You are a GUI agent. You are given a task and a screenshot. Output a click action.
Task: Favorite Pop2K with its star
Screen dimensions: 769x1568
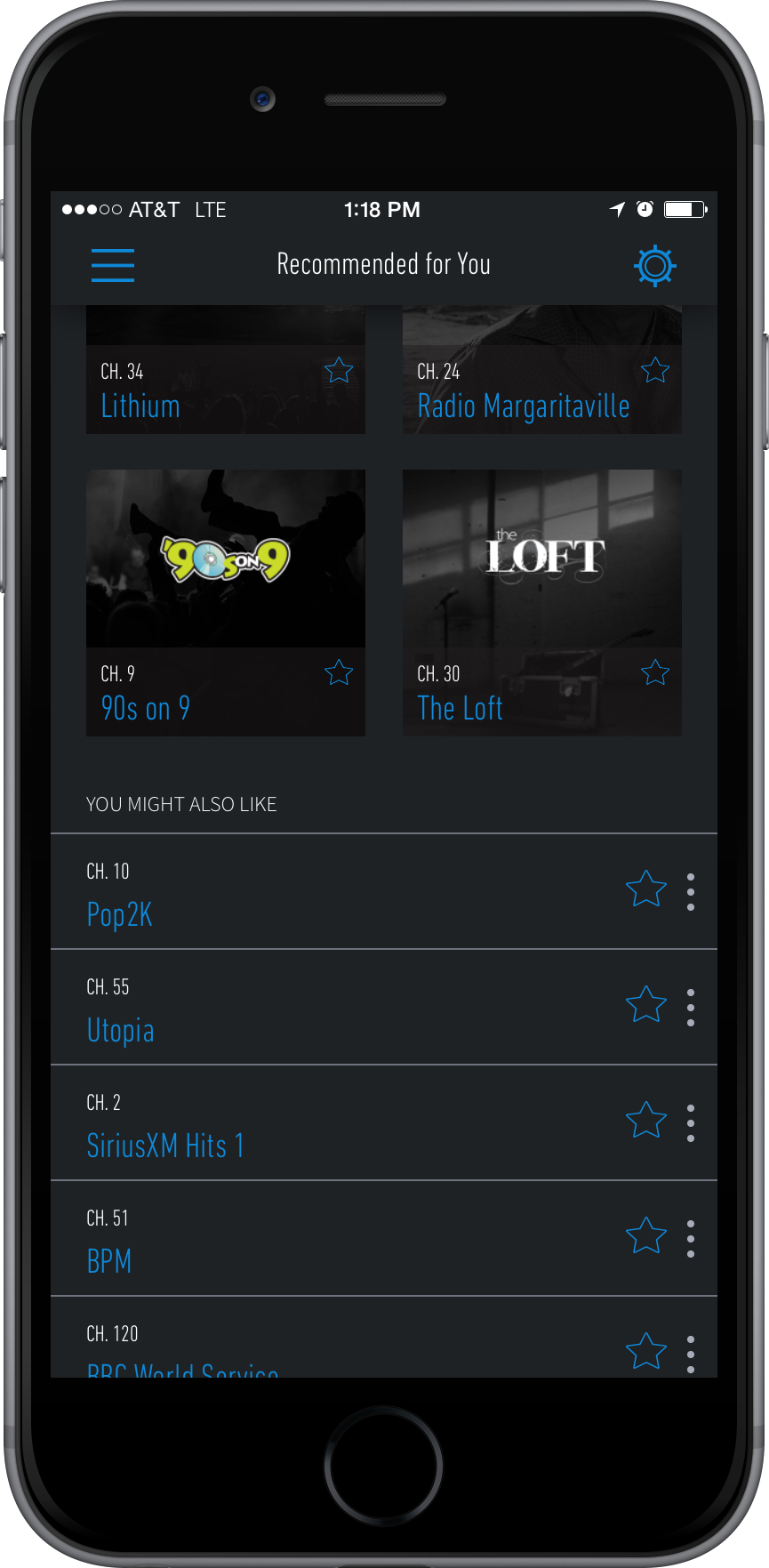646,889
